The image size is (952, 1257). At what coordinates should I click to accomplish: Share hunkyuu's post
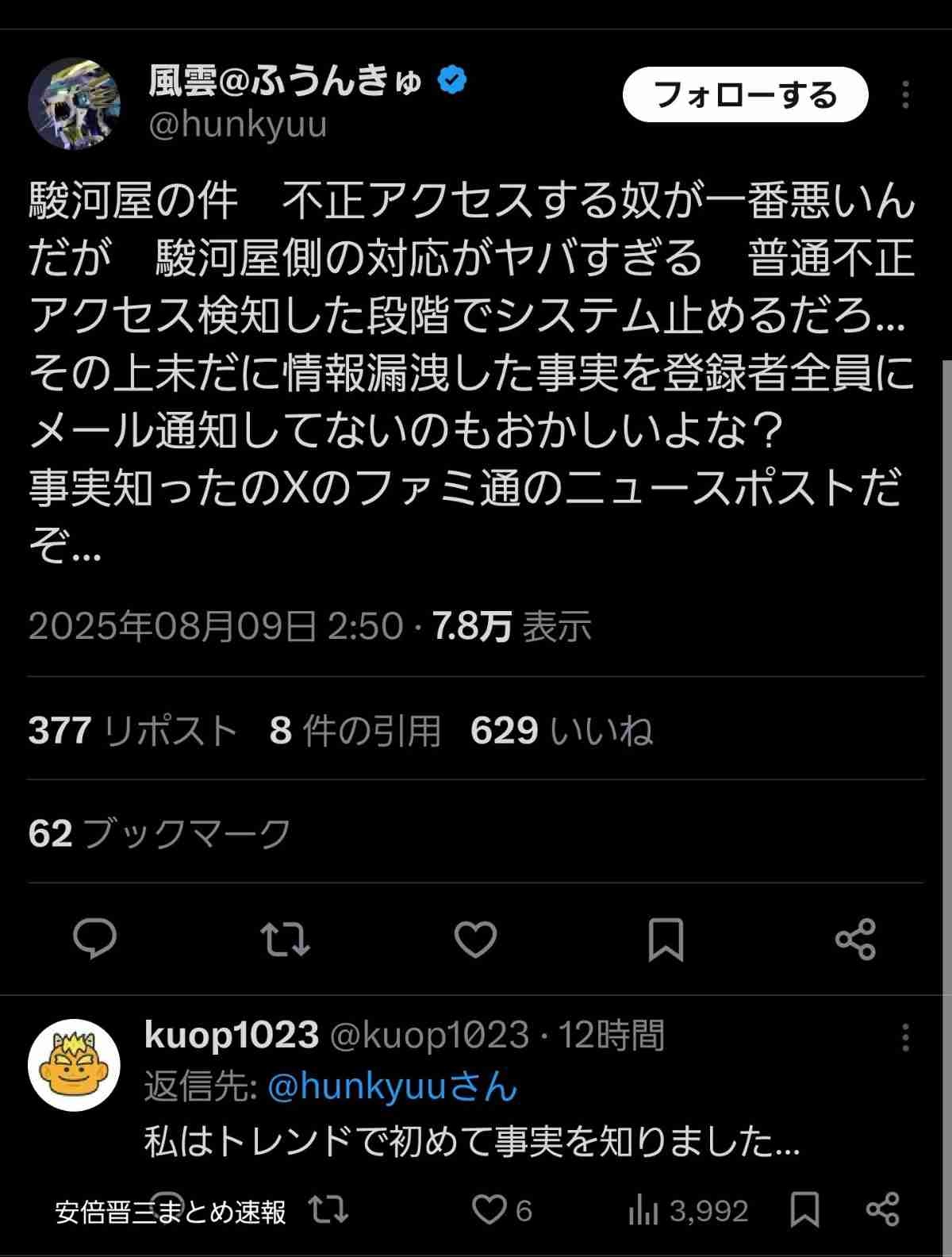[x=855, y=939]
